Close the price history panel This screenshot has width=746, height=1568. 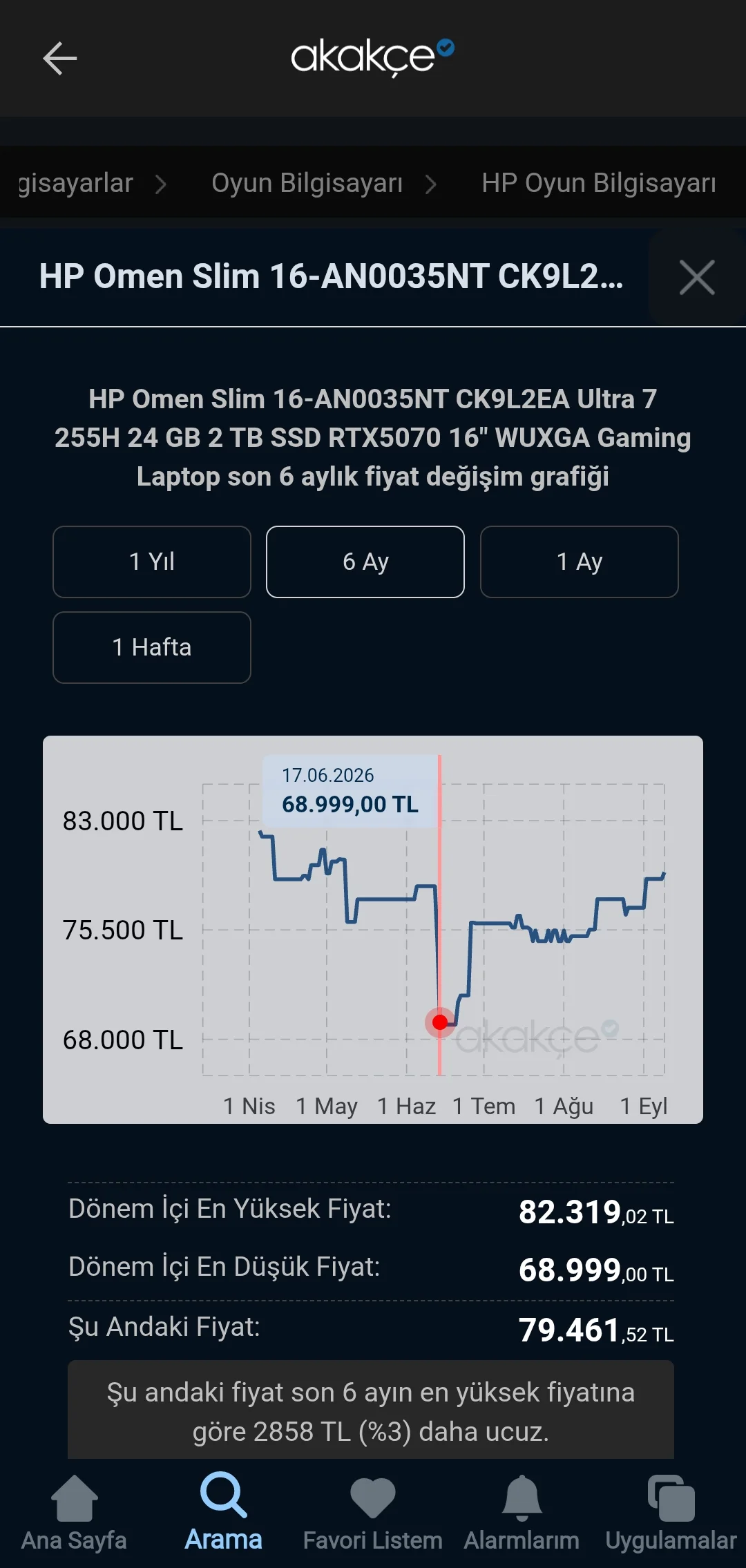697,277
